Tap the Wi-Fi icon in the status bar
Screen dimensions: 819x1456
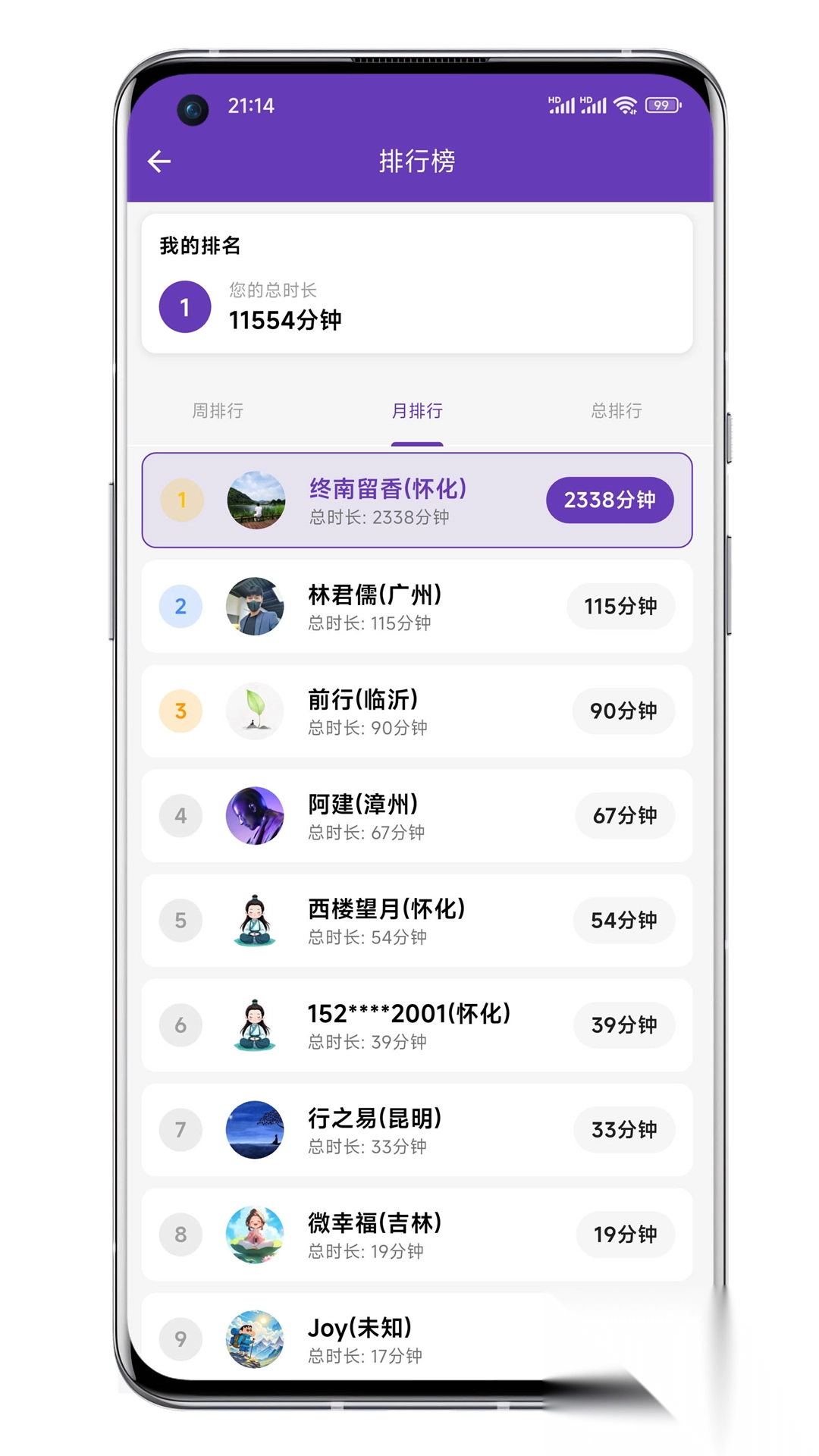point(624,105)
